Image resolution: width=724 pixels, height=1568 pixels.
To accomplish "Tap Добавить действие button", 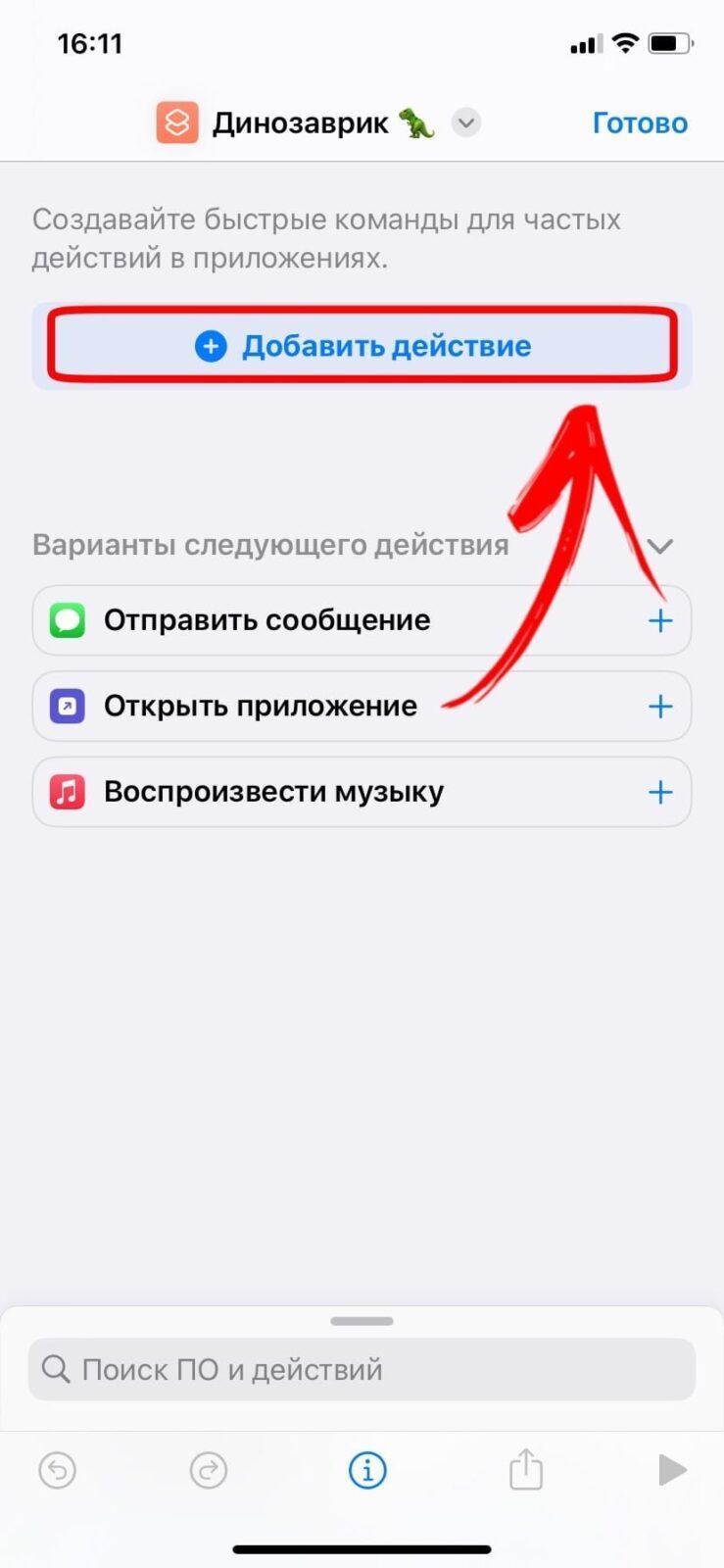I will (362, 346).
